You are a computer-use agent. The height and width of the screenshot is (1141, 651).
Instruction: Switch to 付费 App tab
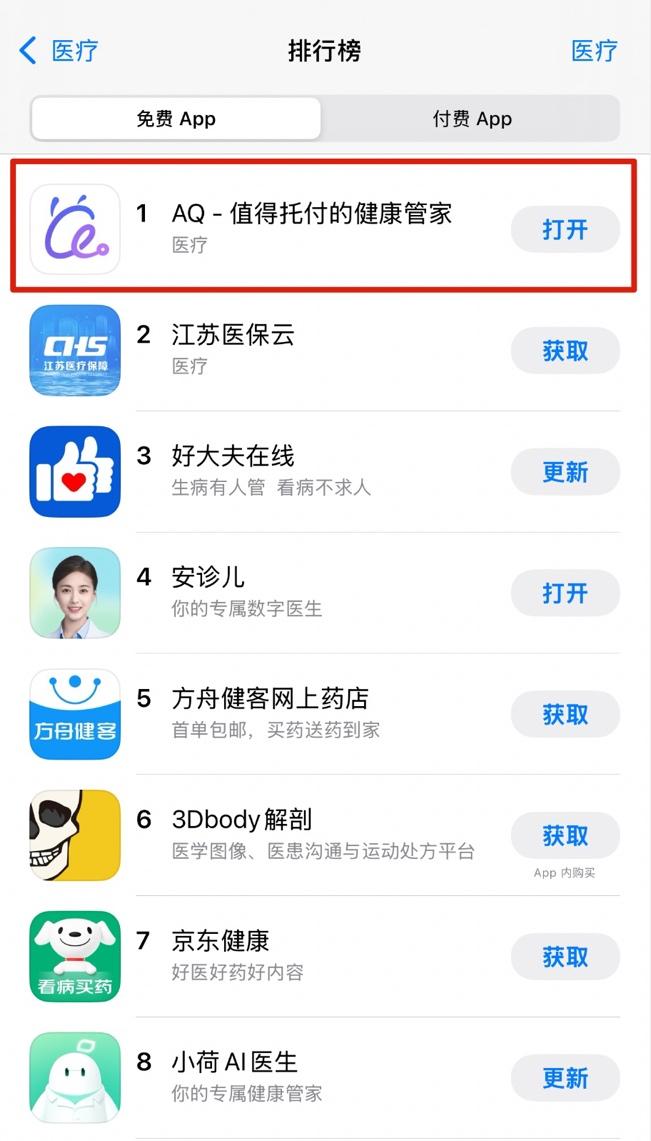471,119
